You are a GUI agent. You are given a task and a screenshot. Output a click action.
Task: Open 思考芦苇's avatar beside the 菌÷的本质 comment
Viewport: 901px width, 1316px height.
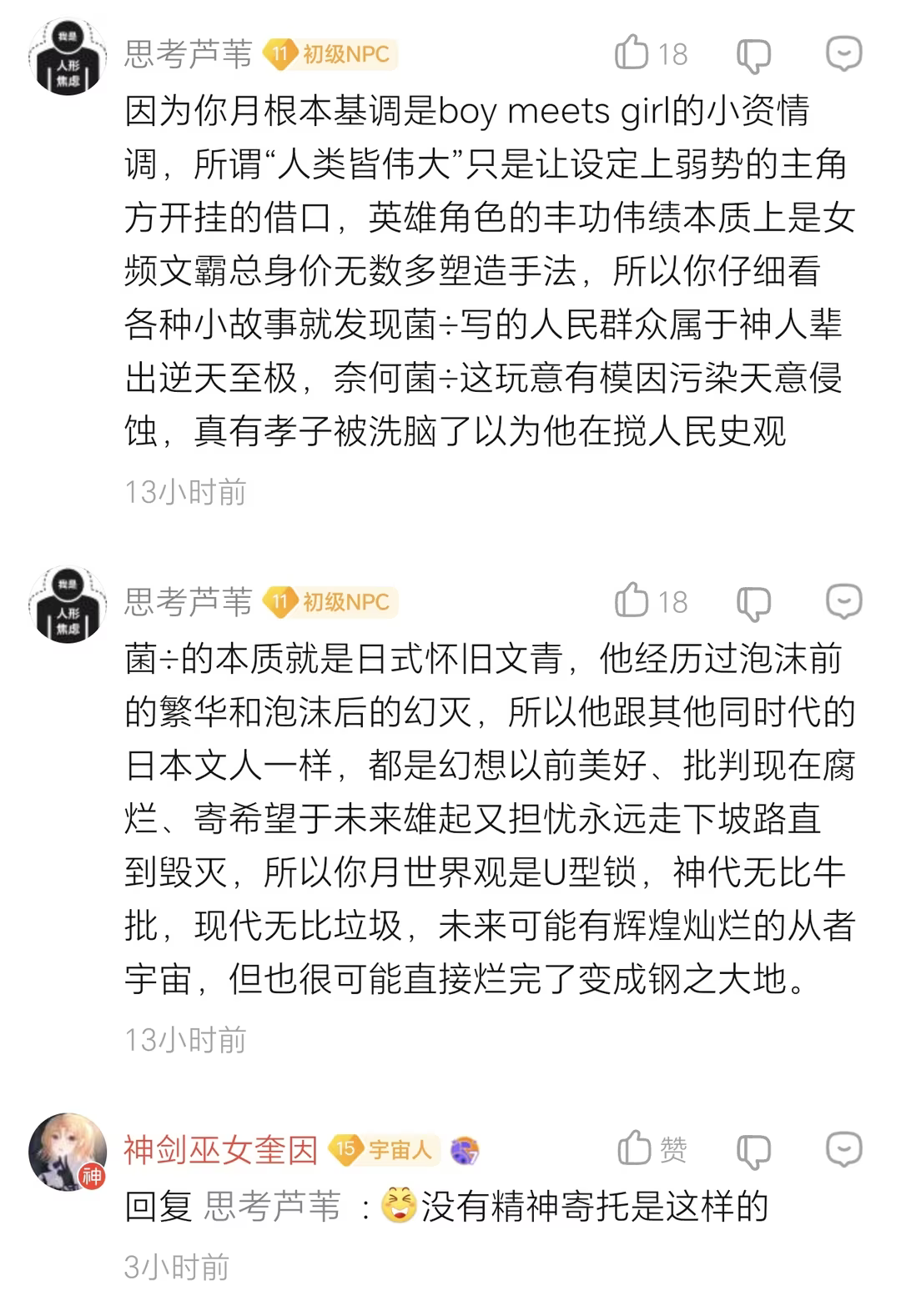click(x=68, y=605)
